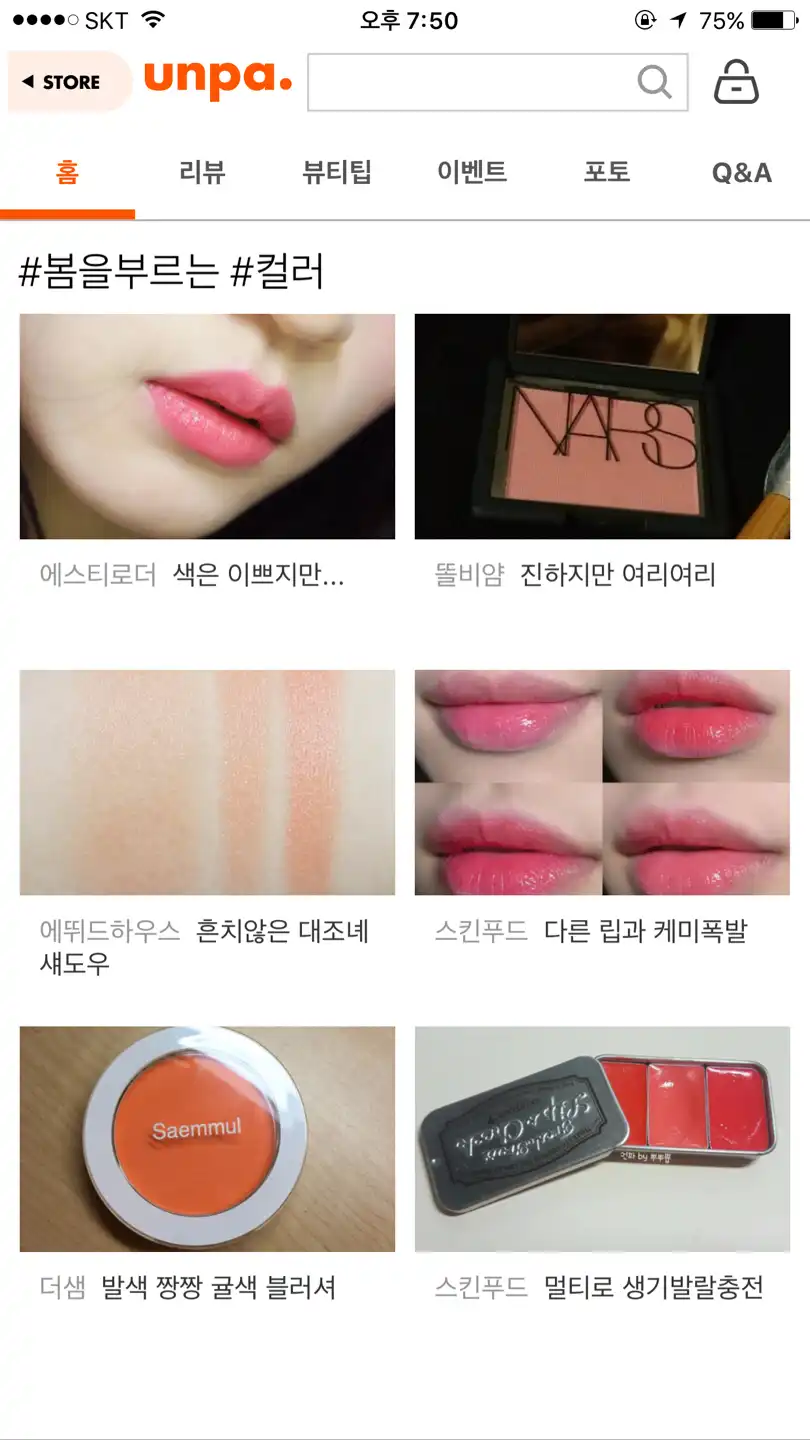Open the 뷰티팁 tab
The width and height of the screenshot is (810, 1440).
337,172
